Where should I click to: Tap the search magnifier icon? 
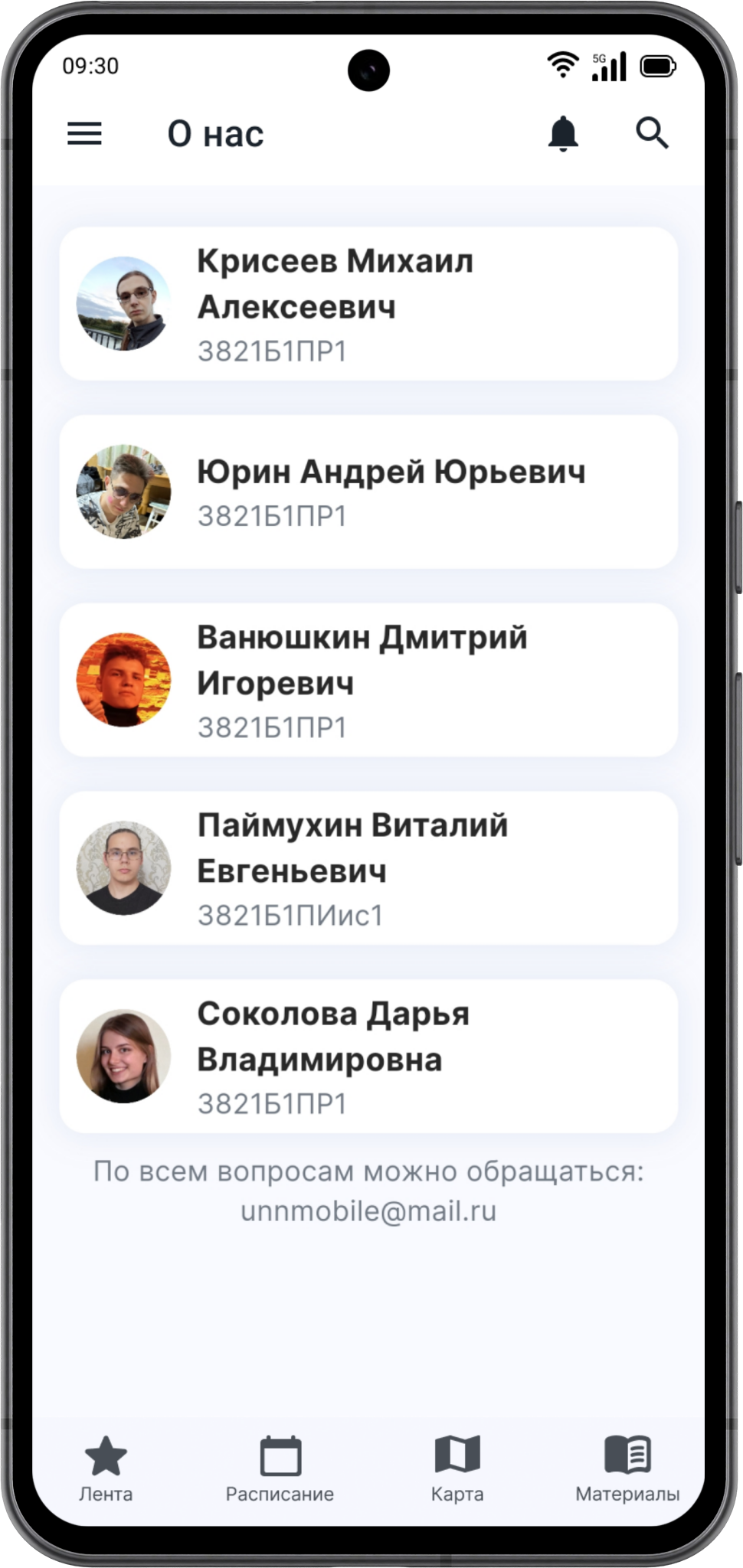click(x=652, y=133)
